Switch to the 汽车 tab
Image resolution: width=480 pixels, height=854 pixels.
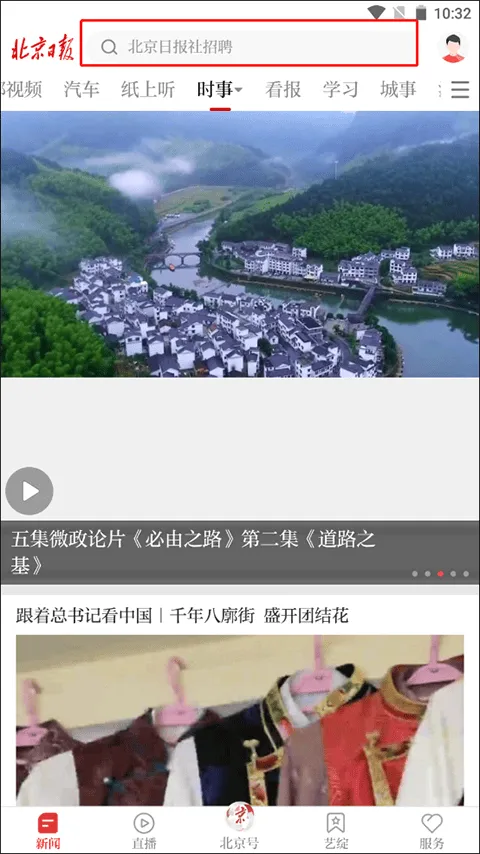(x=81, y=89)
